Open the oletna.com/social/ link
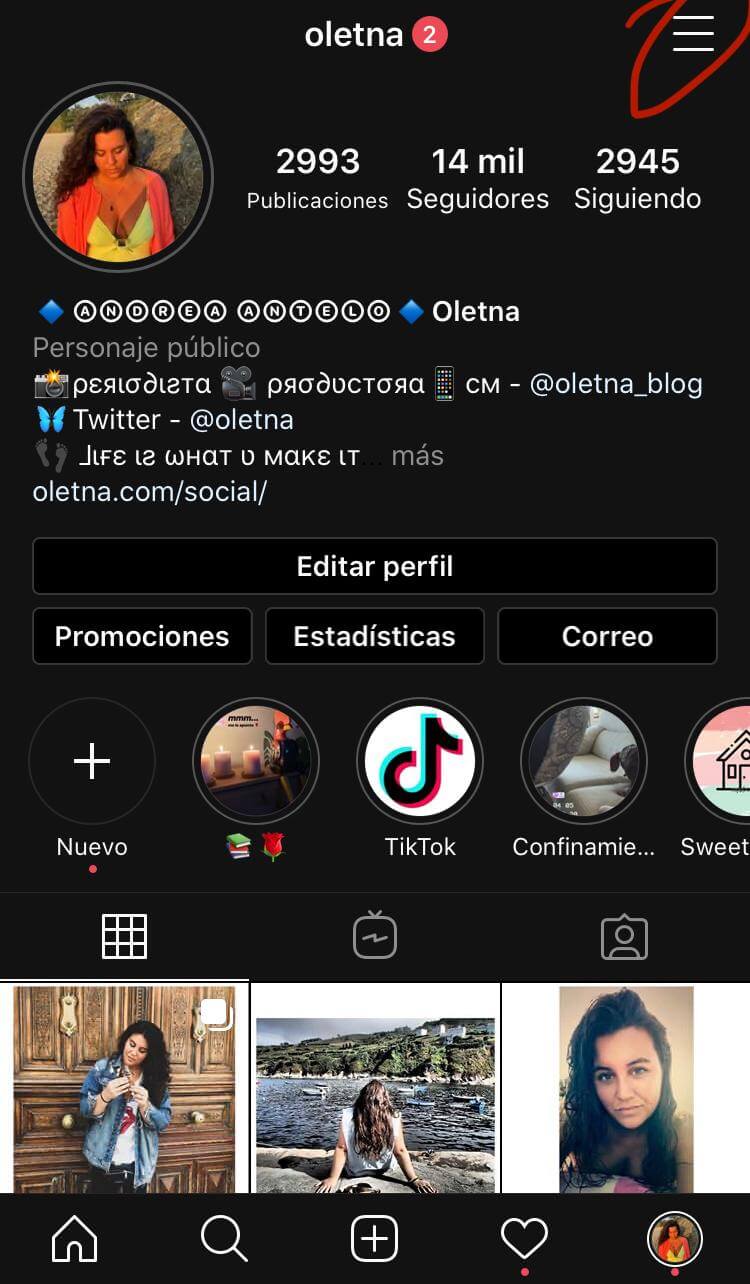This screenshot has width=750, height=1284. (x=150, y=492)
